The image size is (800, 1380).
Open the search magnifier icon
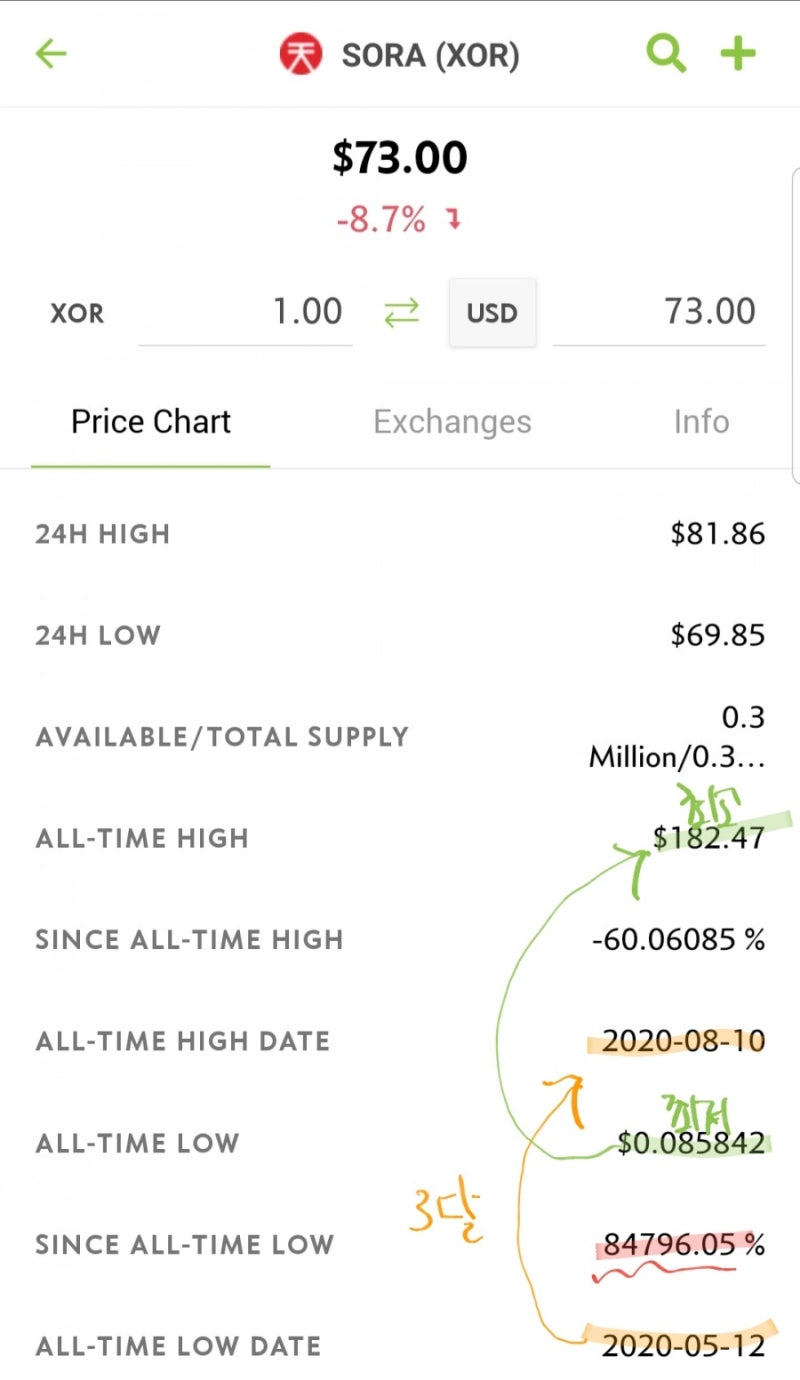coord(666,54)
